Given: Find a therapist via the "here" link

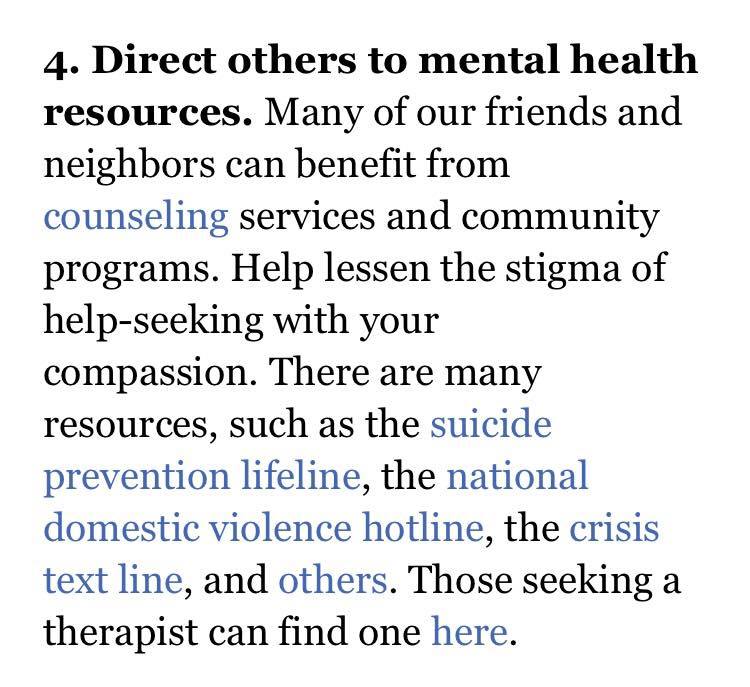Looking at the screenshot, I should [x=469, y=632].
